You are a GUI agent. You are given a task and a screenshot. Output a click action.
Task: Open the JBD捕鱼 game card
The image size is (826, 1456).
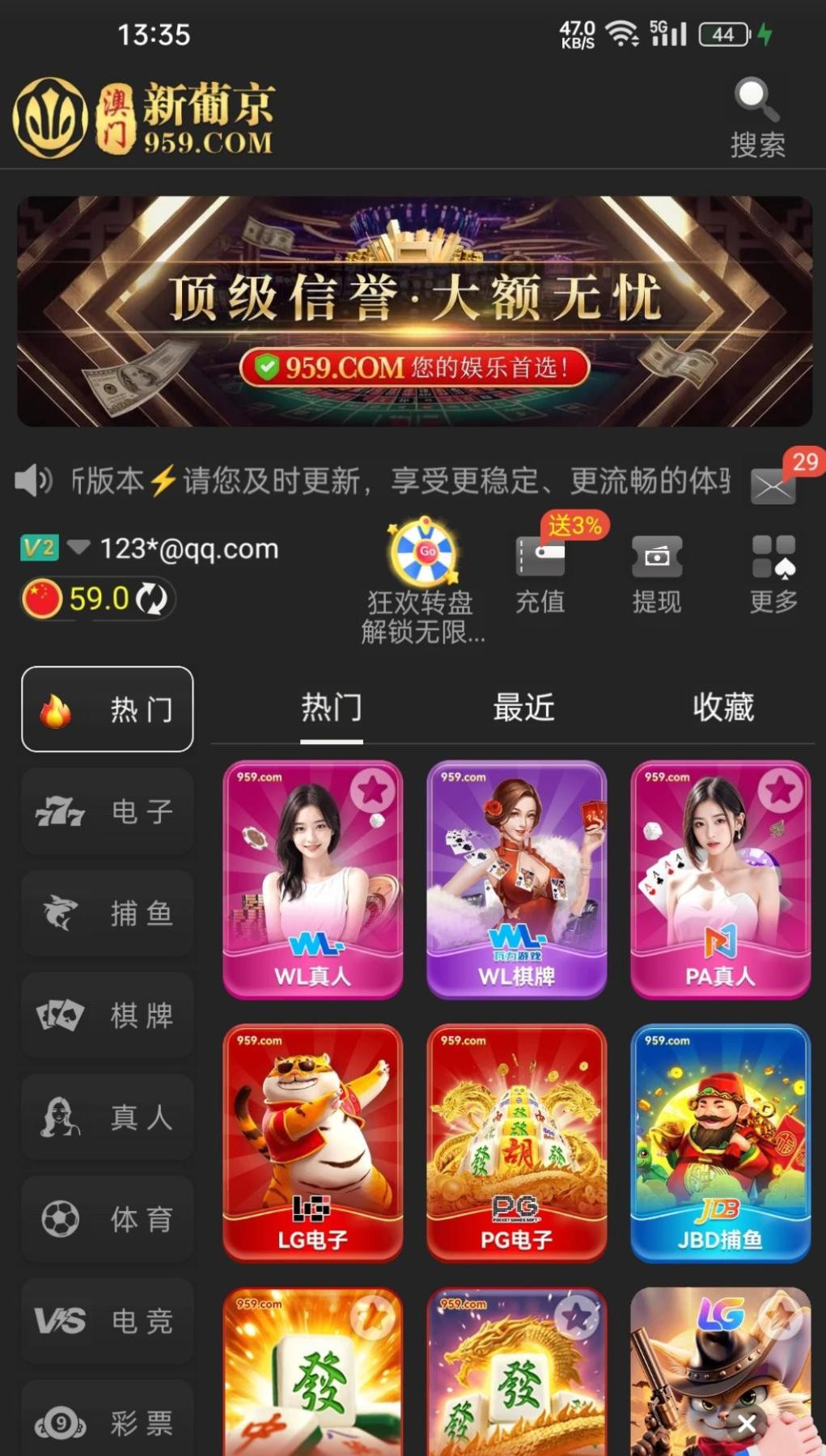pos(720,1143)
